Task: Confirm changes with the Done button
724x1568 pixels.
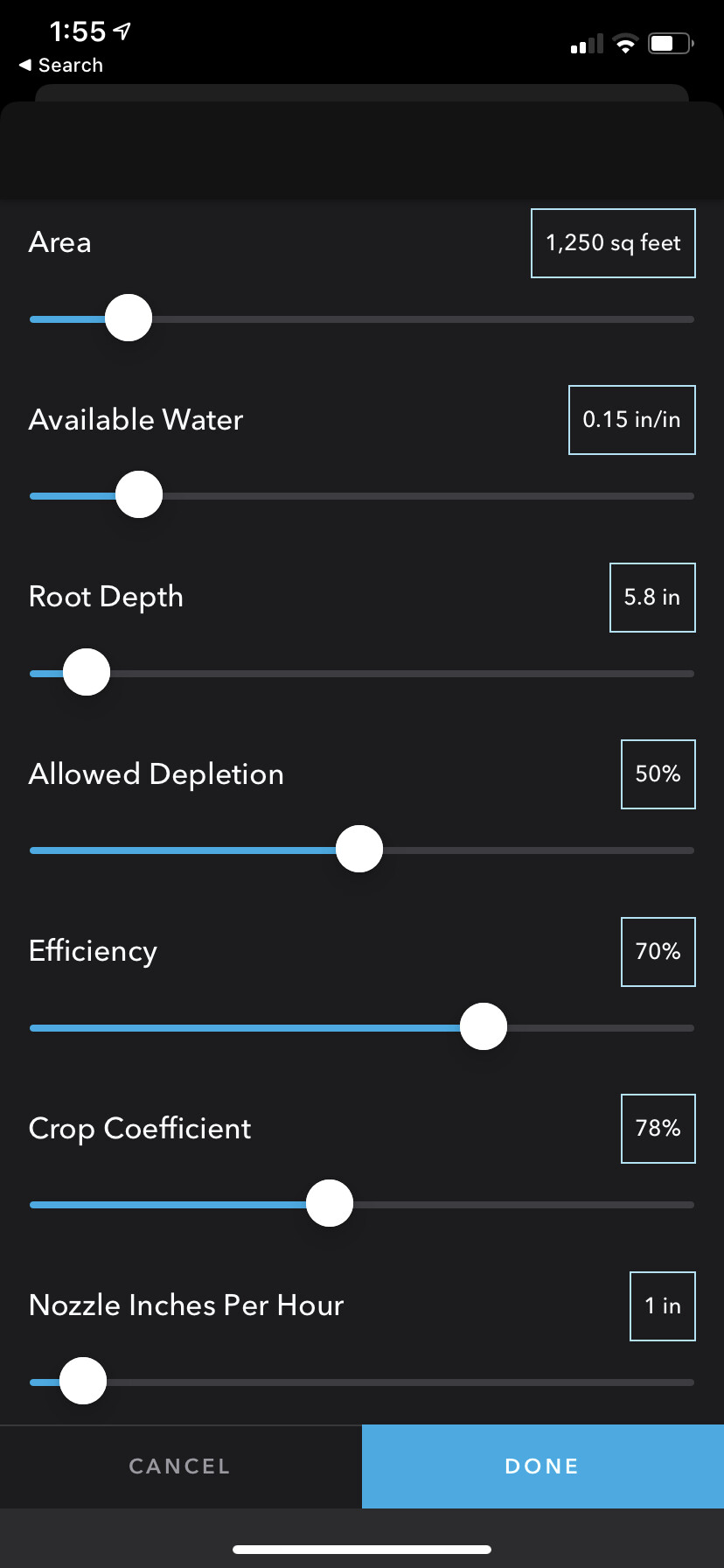Action: [543, 1466]
